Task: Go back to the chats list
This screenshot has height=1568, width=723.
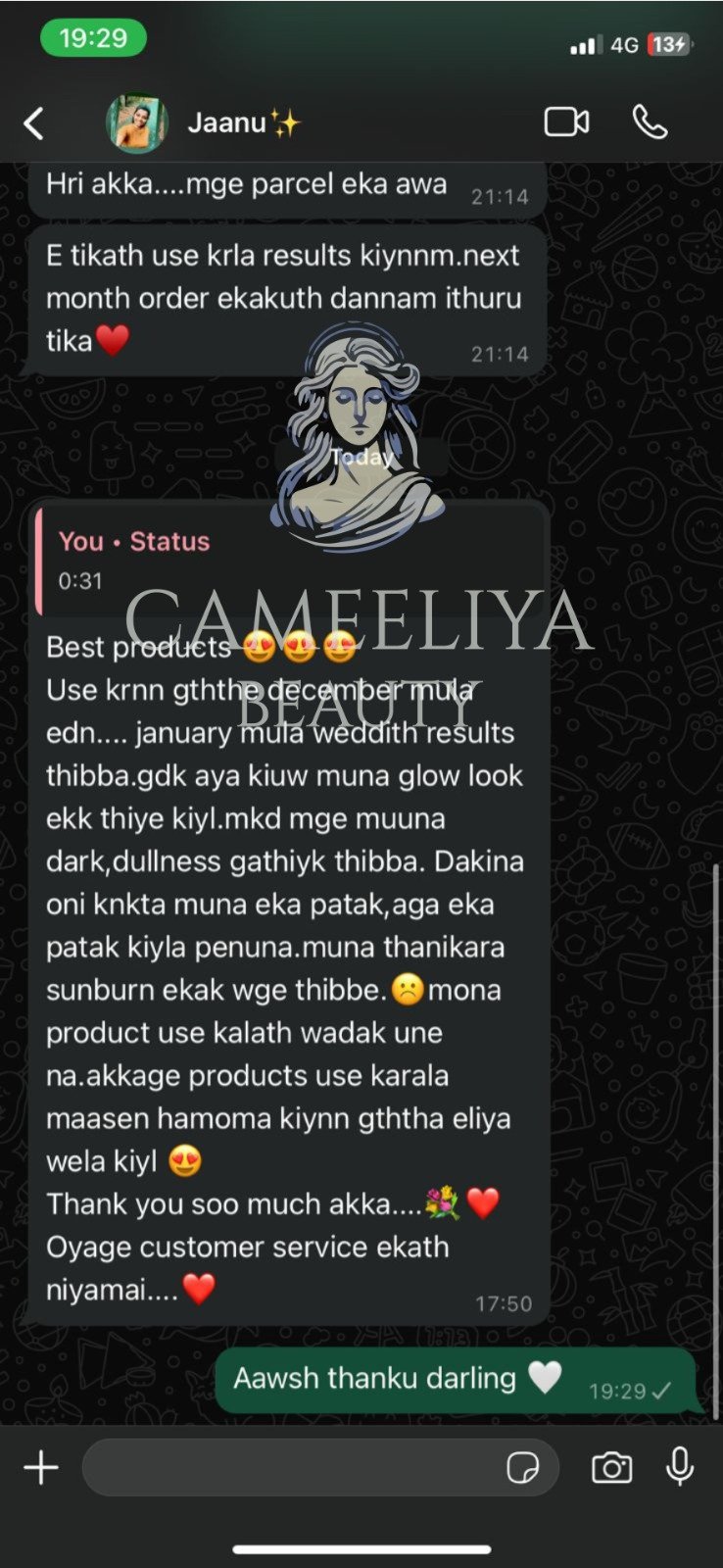Action: tap(34, 123)
